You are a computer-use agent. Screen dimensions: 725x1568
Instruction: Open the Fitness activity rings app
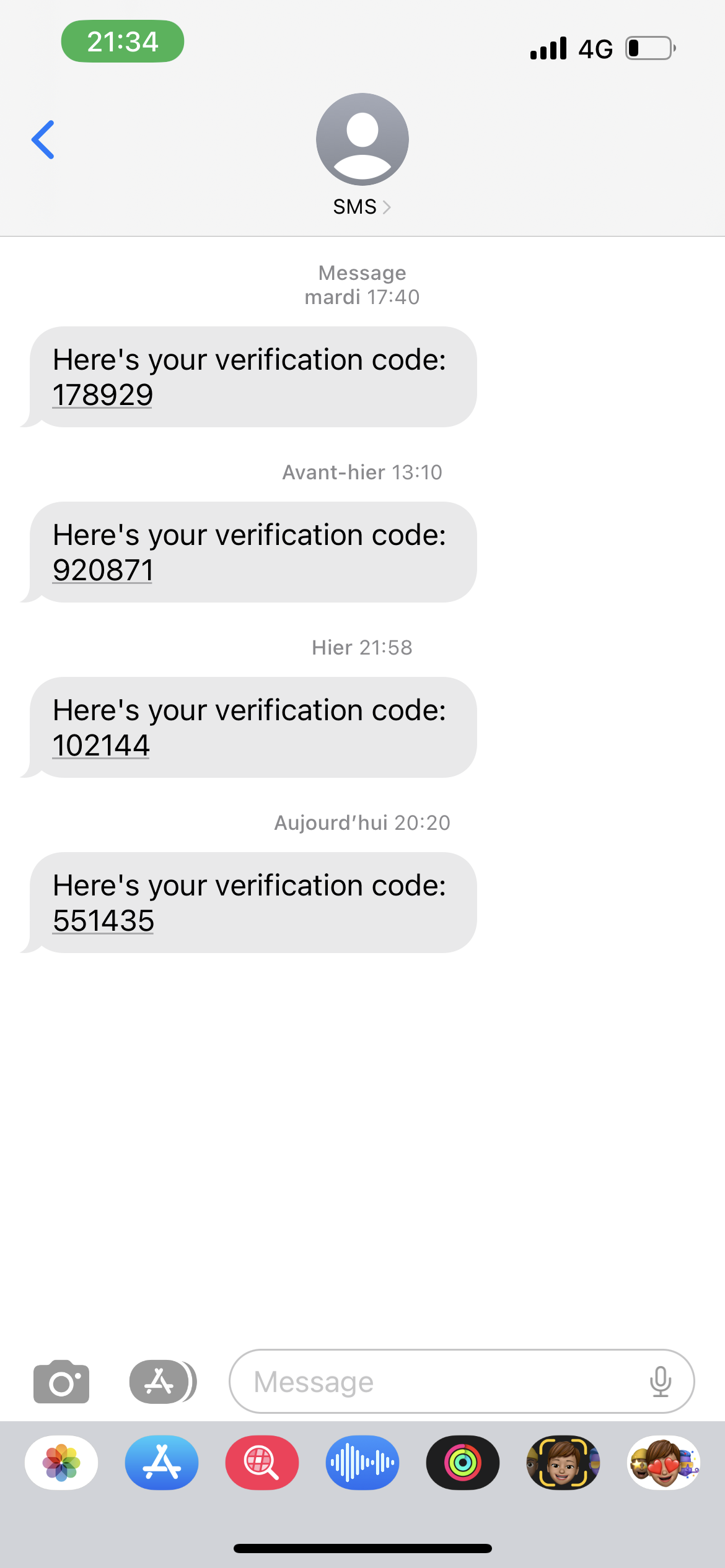click(x=463, y=1463)
